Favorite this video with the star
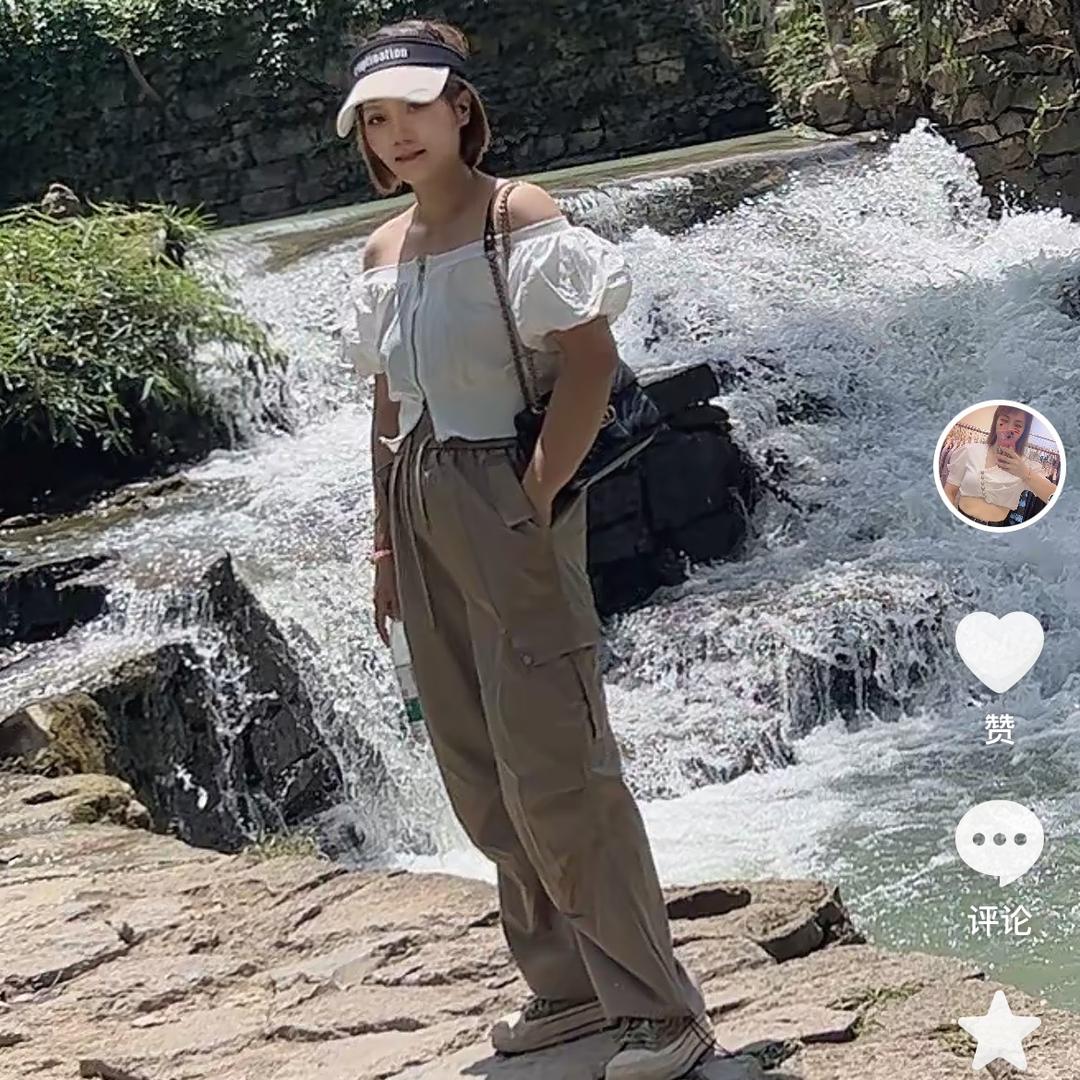The height and width of the screenshot is (1080, 1080). (x=999, y=1030)
